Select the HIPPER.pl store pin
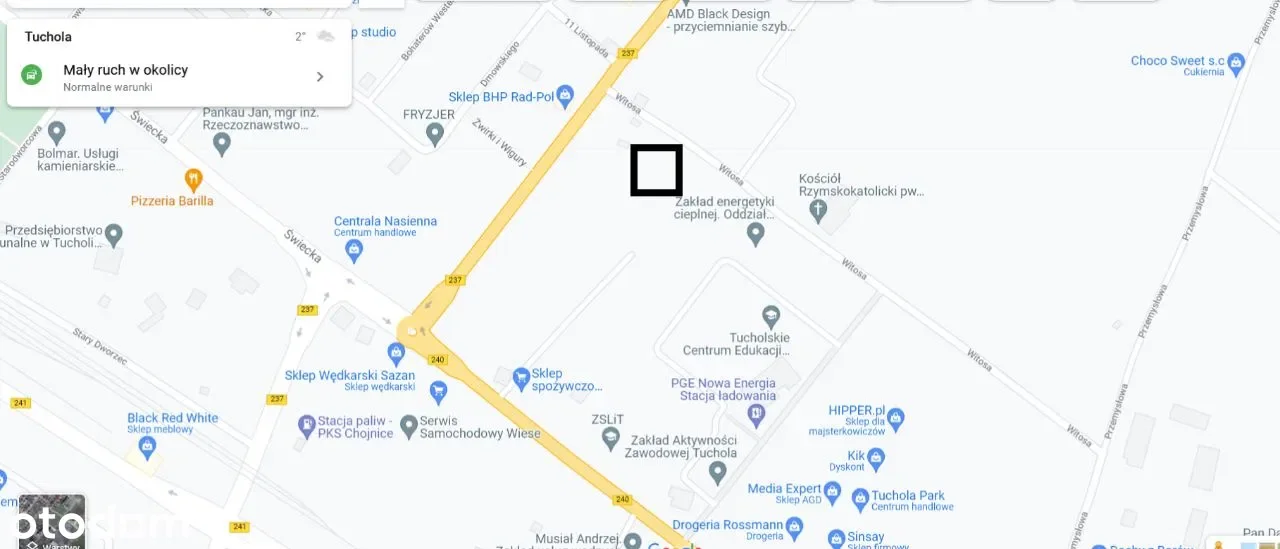 point(895,417)
